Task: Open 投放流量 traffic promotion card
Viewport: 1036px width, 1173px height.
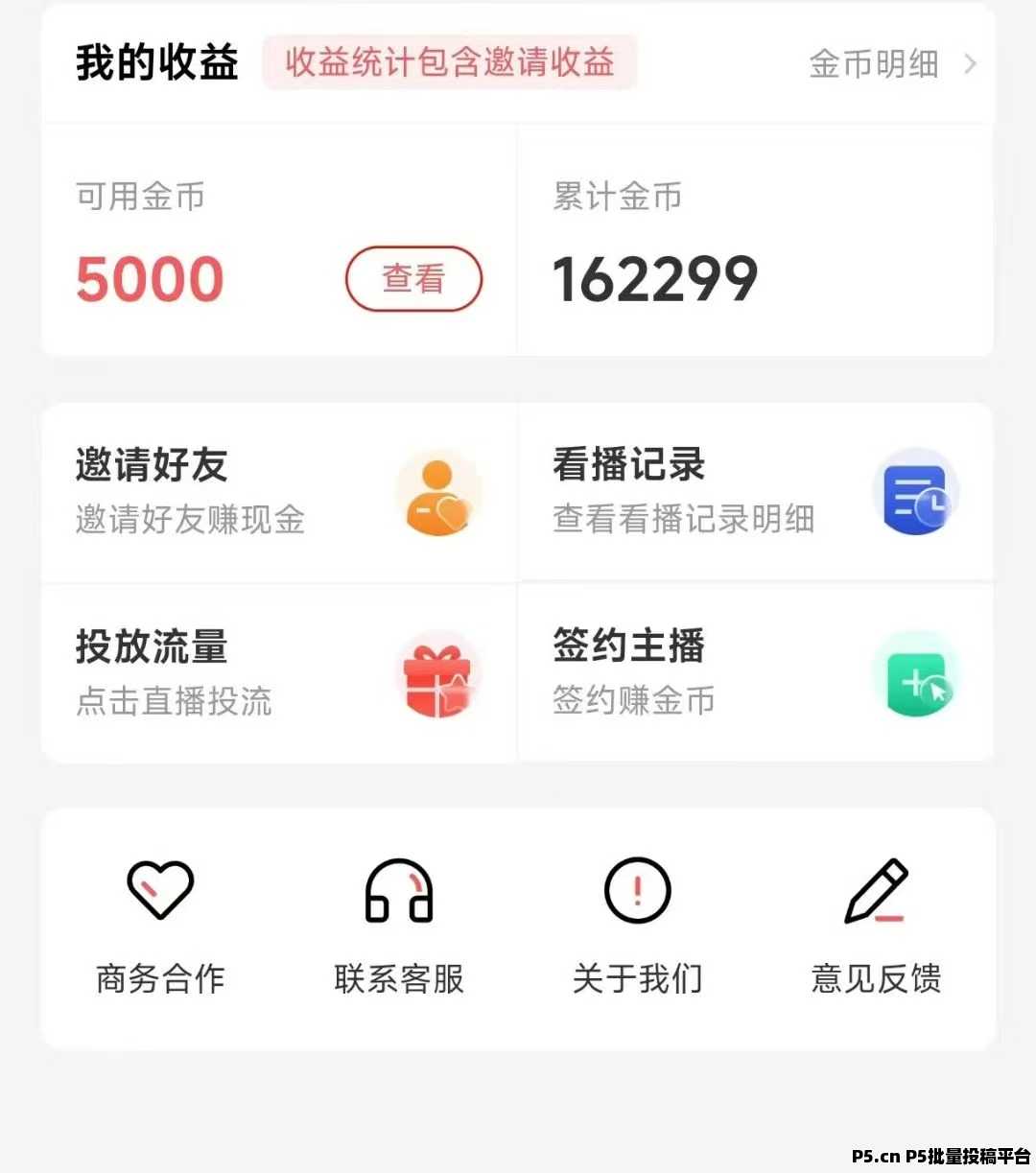Action: pyautogui.click(x=278, y=673)
